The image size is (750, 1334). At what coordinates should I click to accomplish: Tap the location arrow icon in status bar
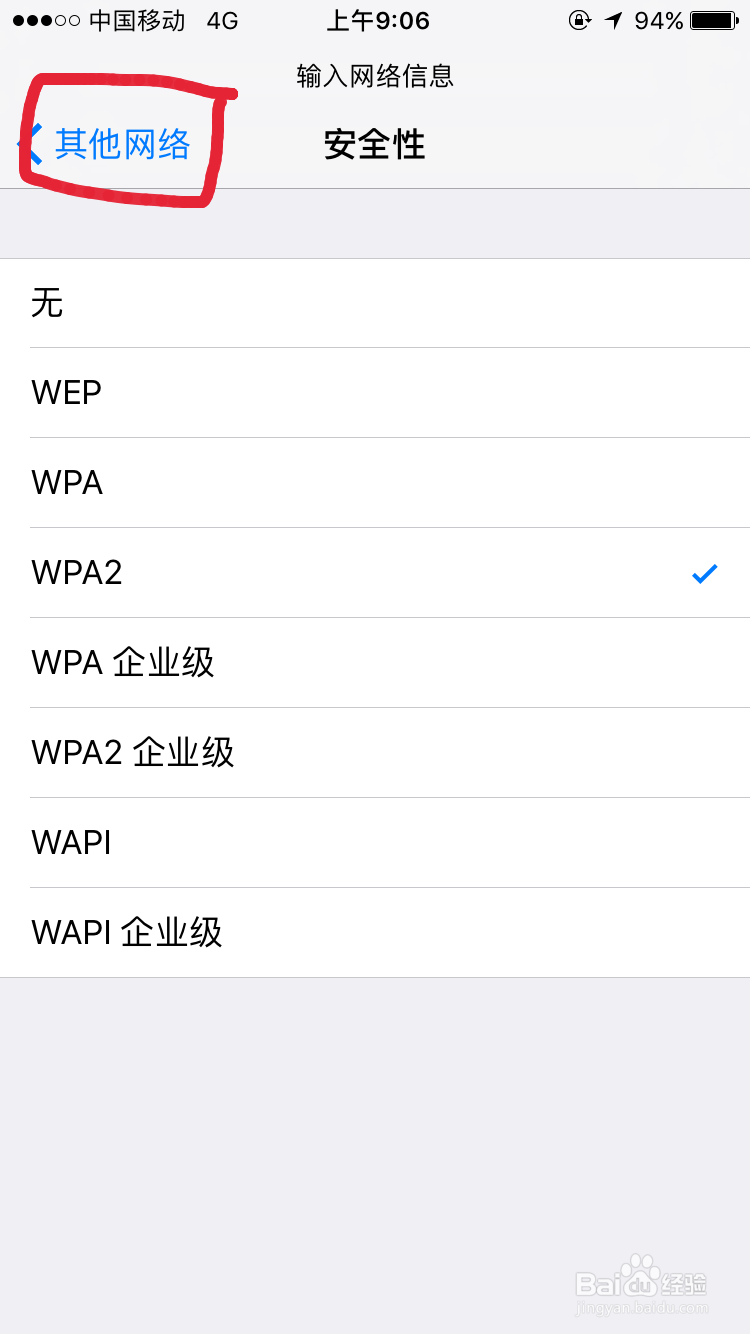tap(612, 20)
